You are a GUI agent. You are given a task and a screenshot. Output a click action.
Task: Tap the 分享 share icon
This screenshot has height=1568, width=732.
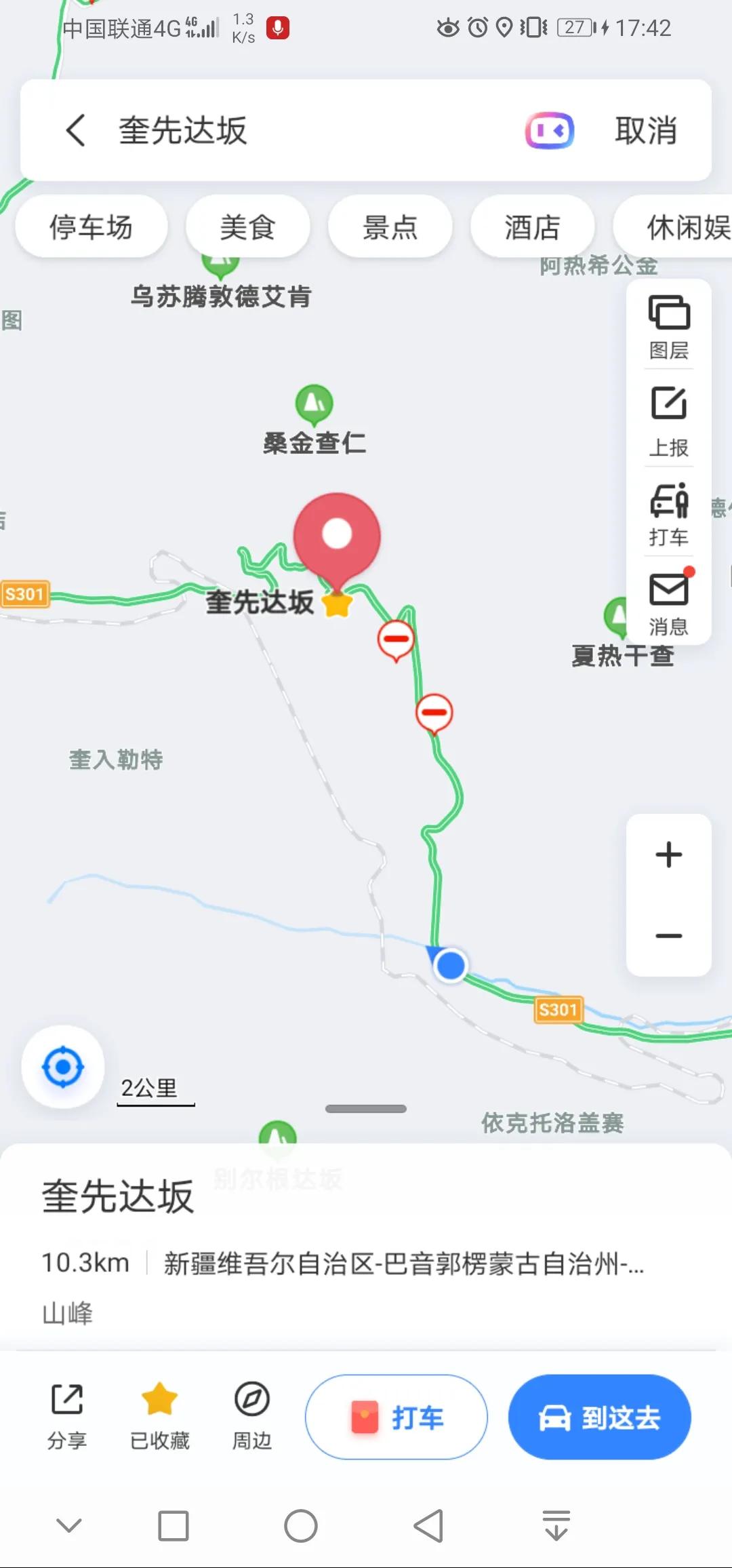pyautogui.click(x=65, y=1417)
